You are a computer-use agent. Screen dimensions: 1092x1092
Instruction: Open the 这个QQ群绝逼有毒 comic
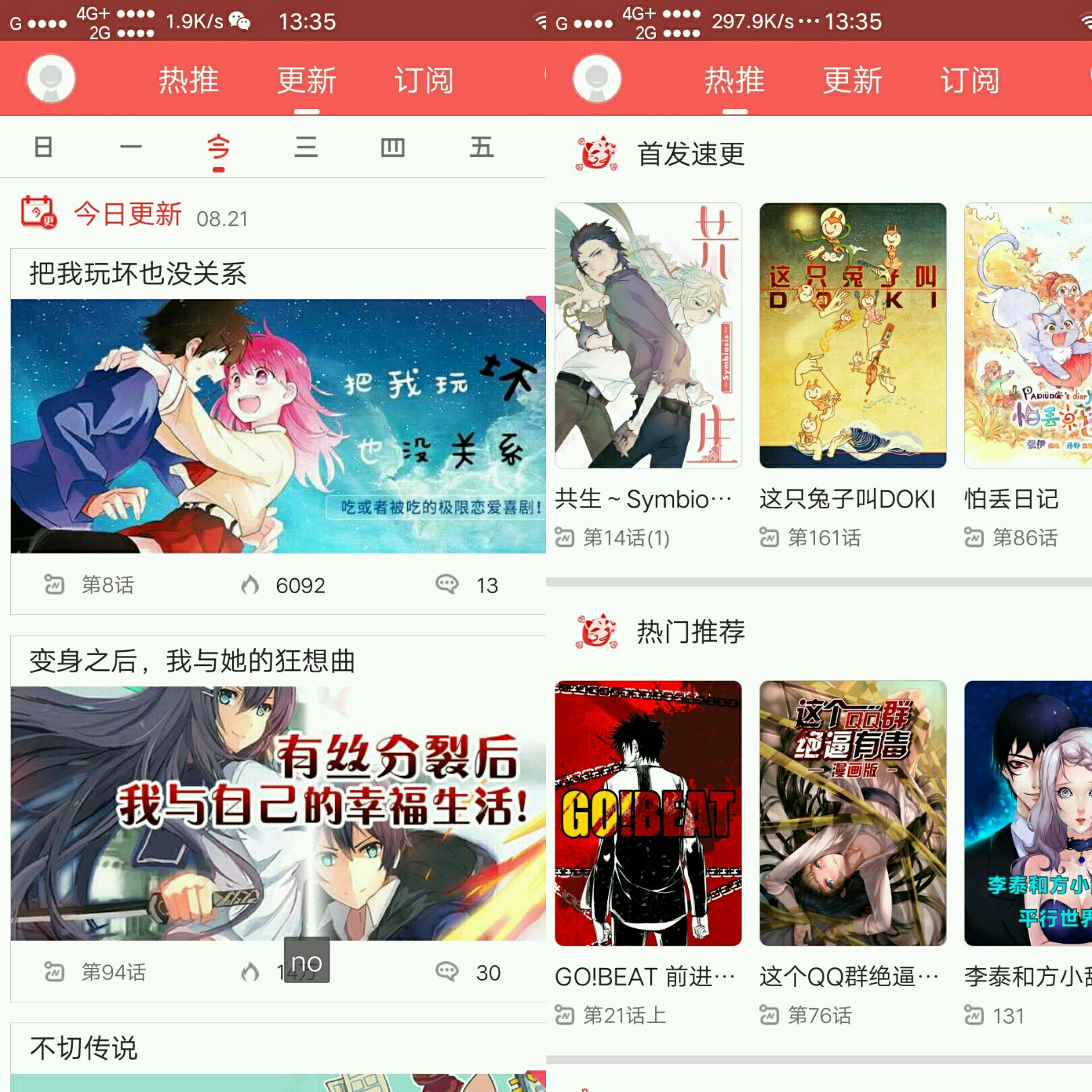[853, 813]
